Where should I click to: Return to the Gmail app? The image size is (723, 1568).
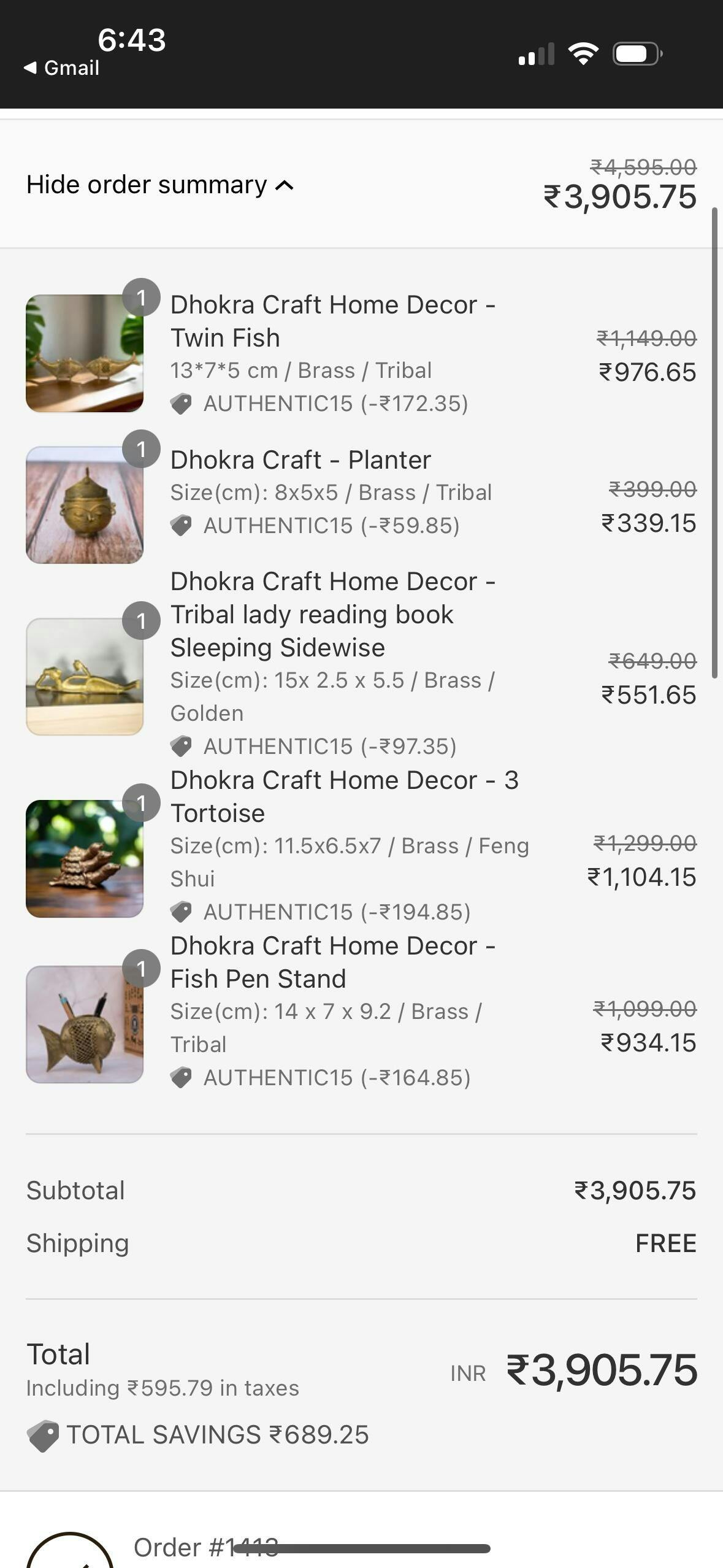tap(62, 67)
